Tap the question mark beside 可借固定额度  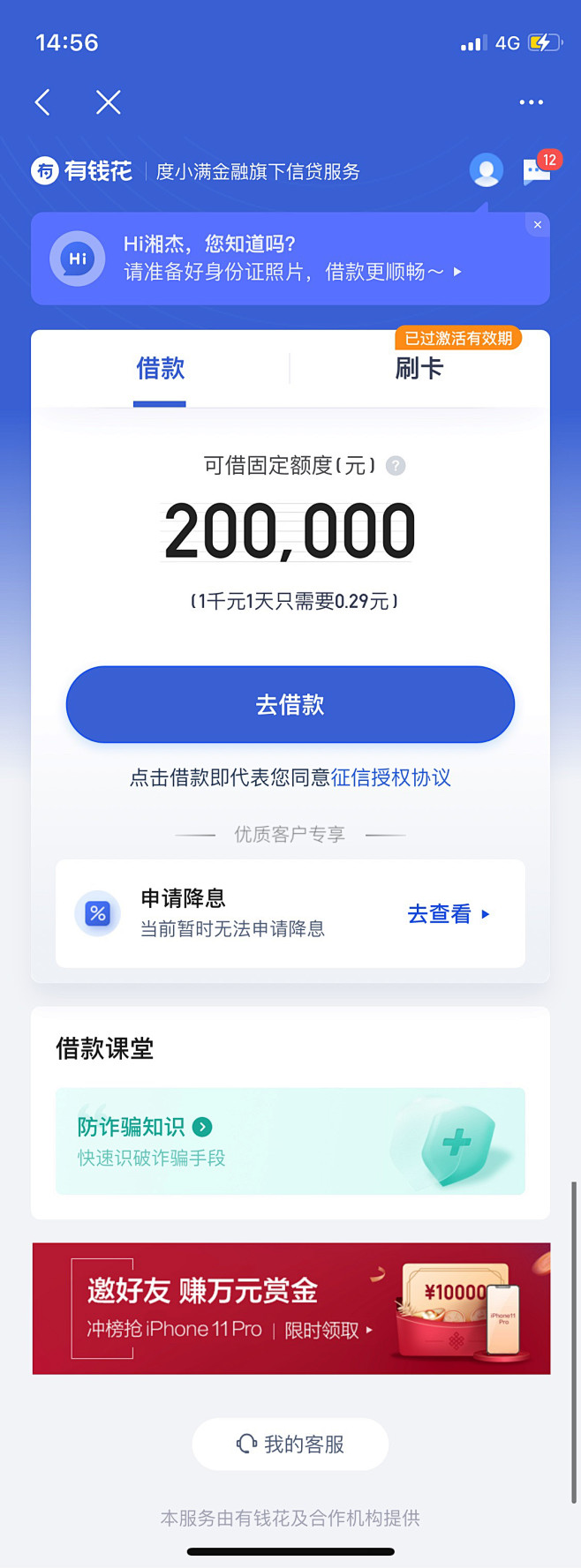396,466
